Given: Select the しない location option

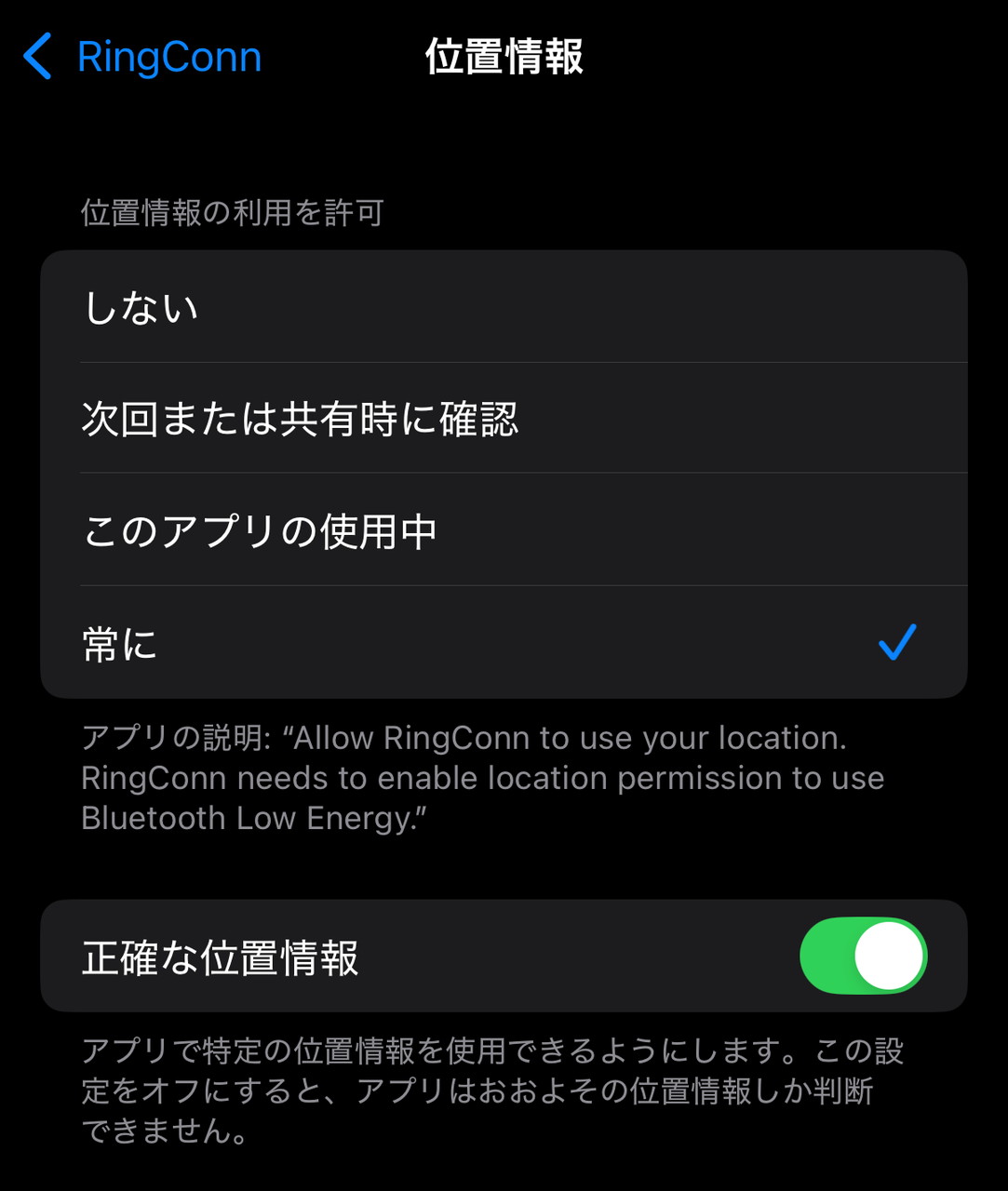Looking at the screenshot, I should 503,307.
